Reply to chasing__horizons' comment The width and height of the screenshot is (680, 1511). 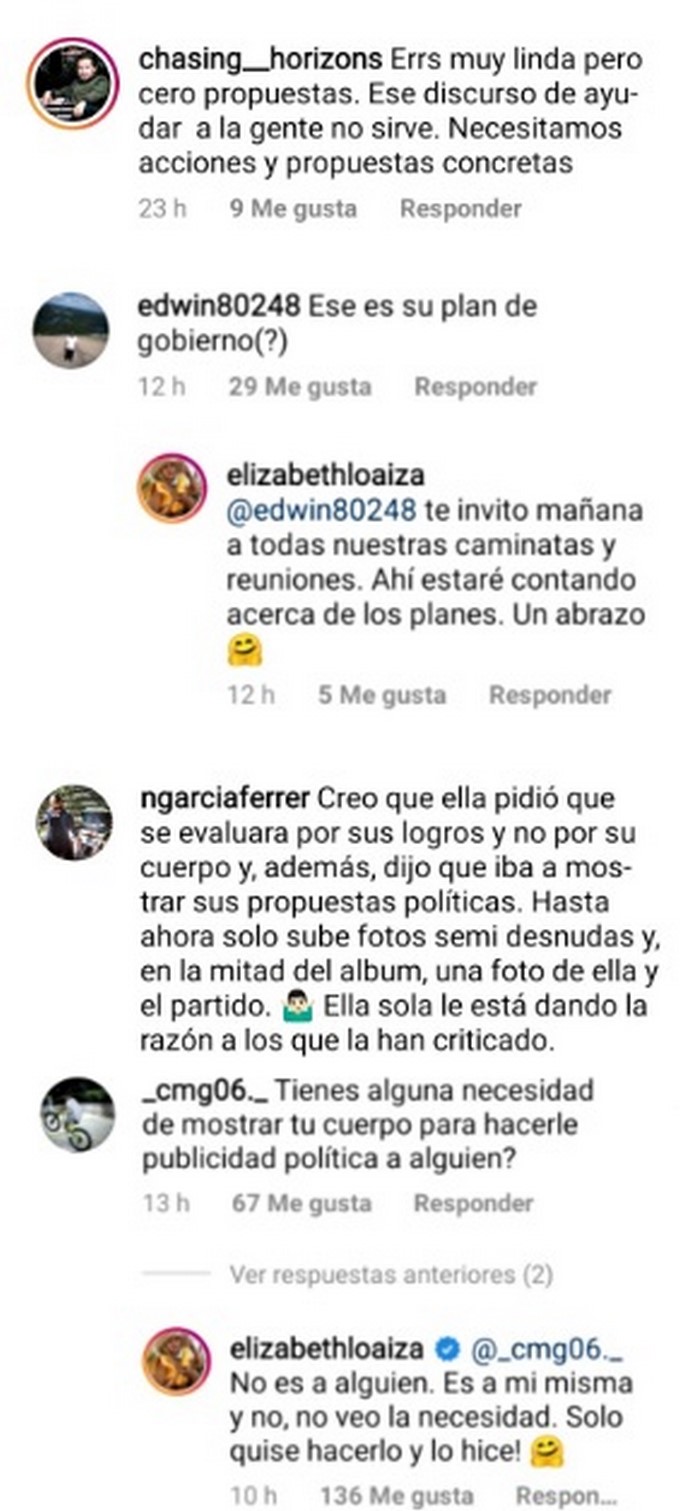click(x=460, y=209)
